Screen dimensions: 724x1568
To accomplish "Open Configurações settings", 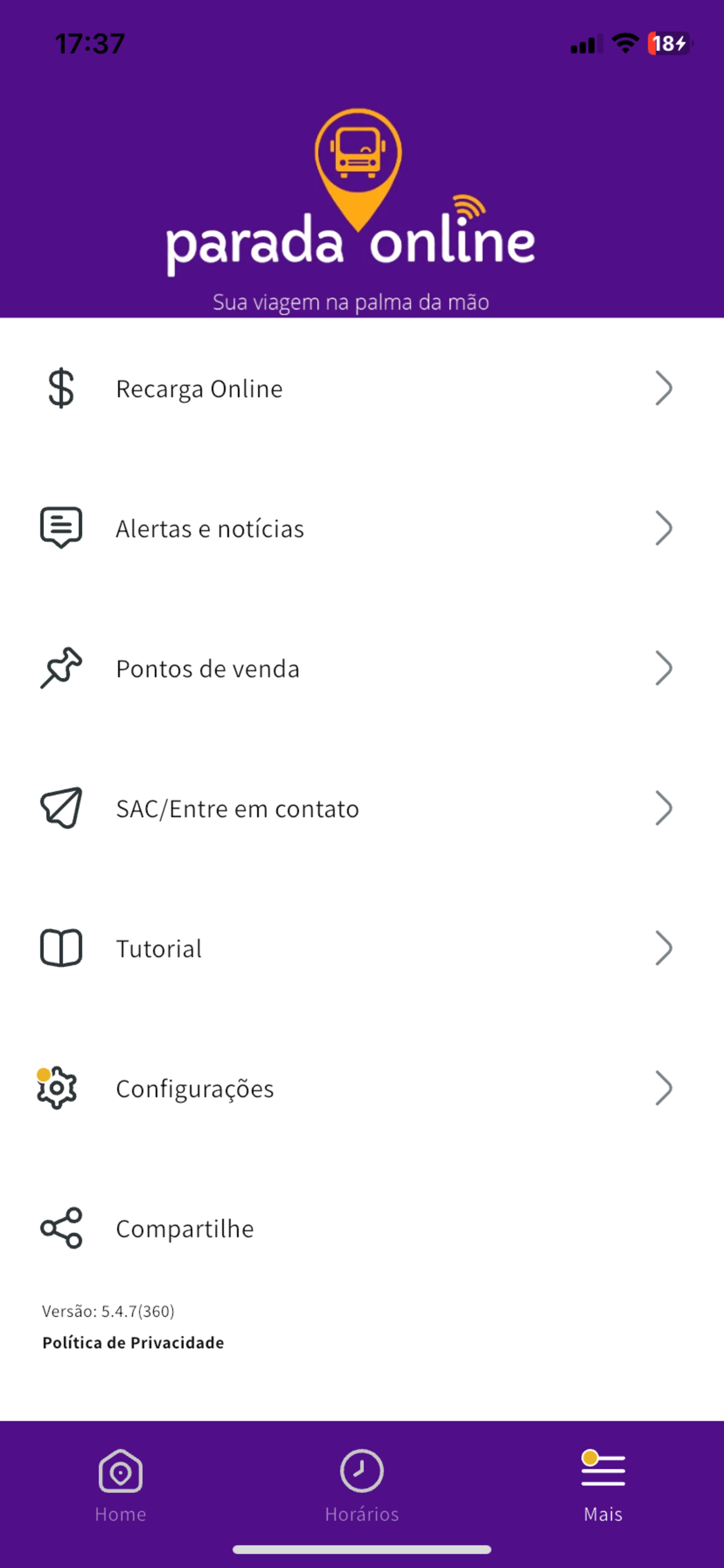I will pyautogui.click(x=362, y=1088).
